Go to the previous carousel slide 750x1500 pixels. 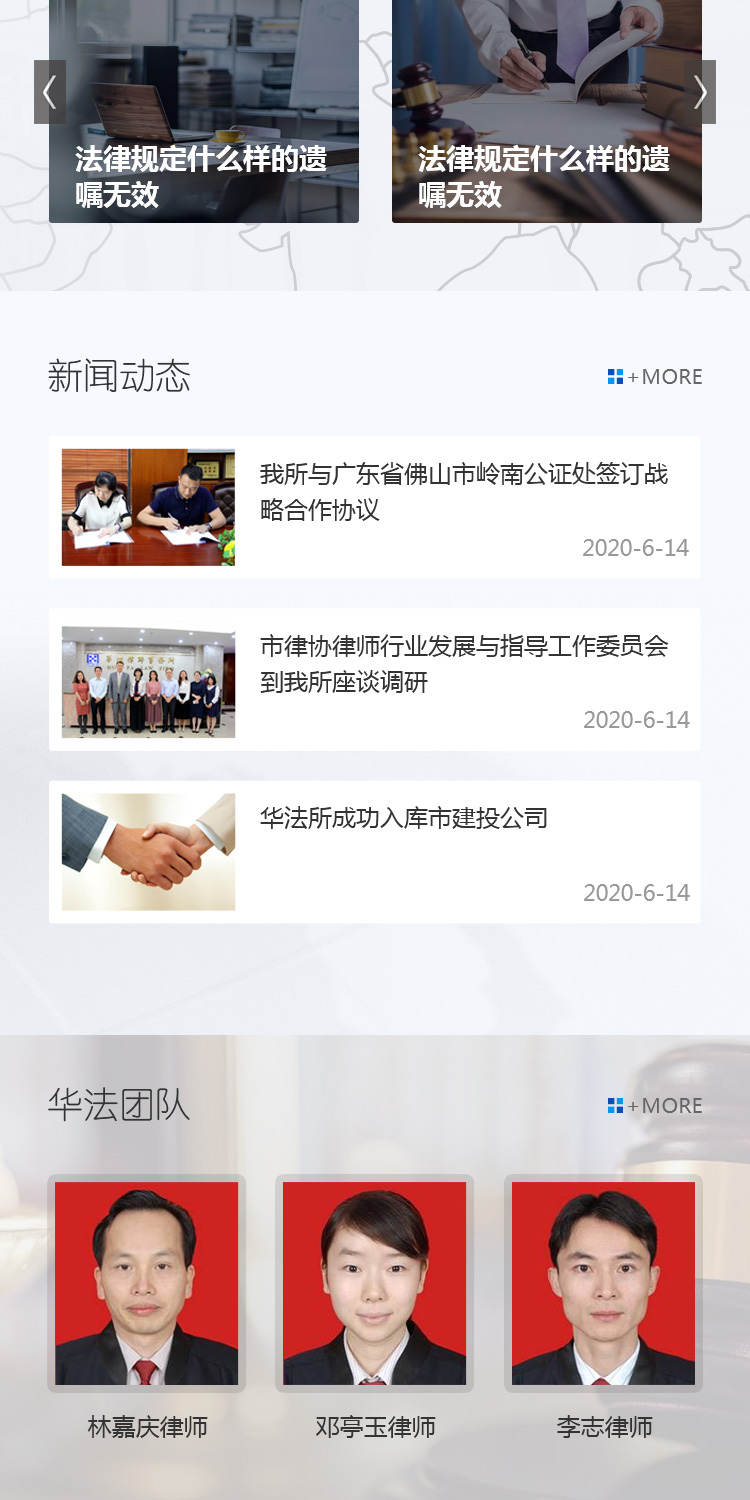[50, 92]
